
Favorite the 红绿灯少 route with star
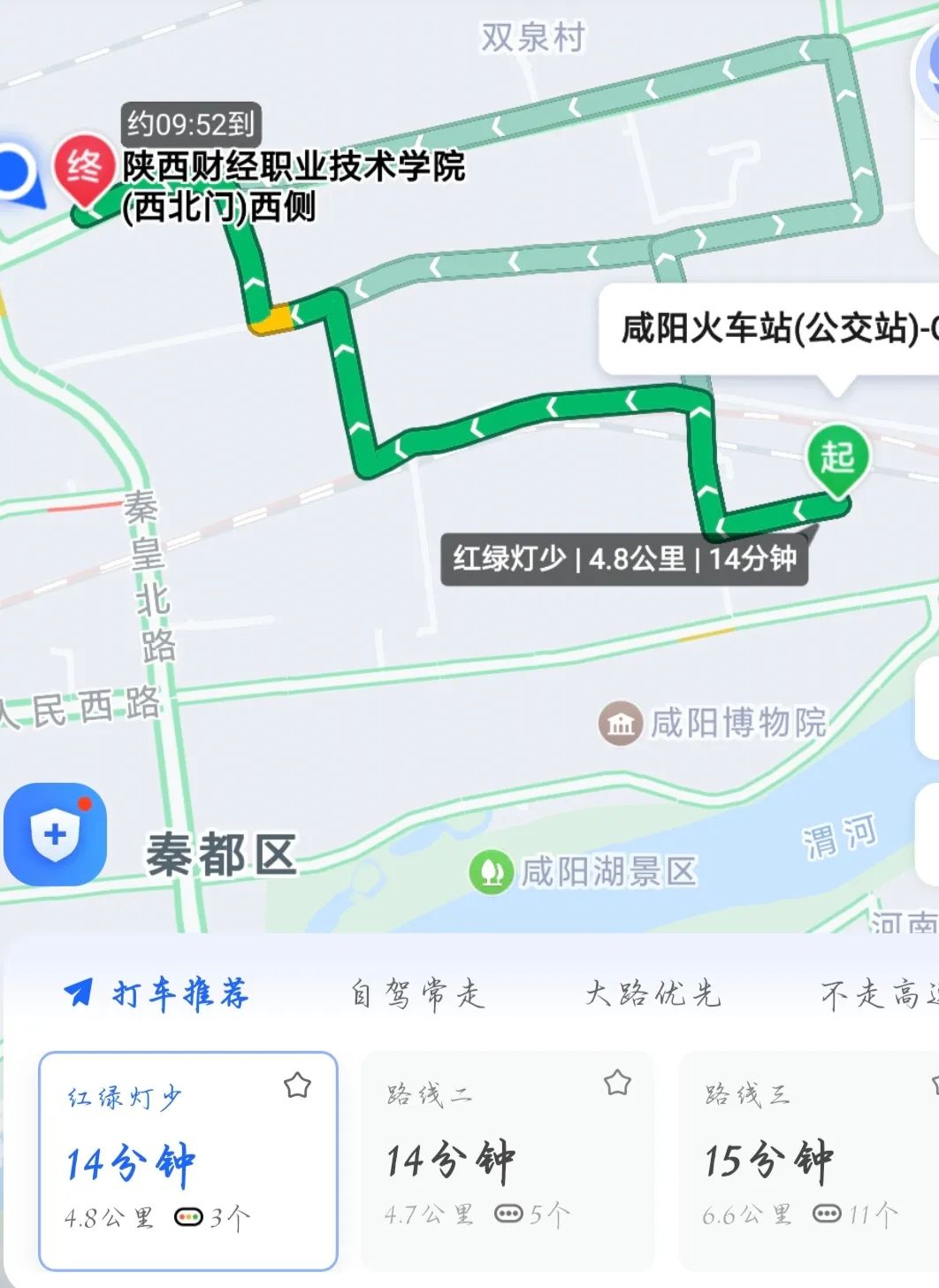click(298, 1085)
